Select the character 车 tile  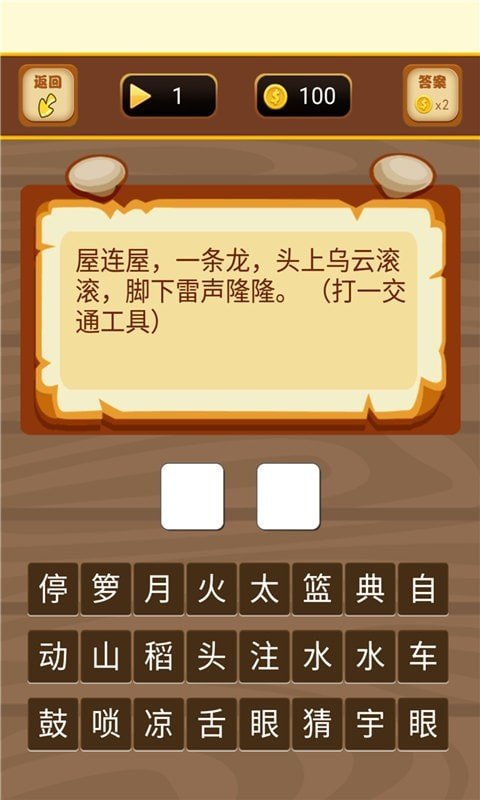(x=423, y=657)
